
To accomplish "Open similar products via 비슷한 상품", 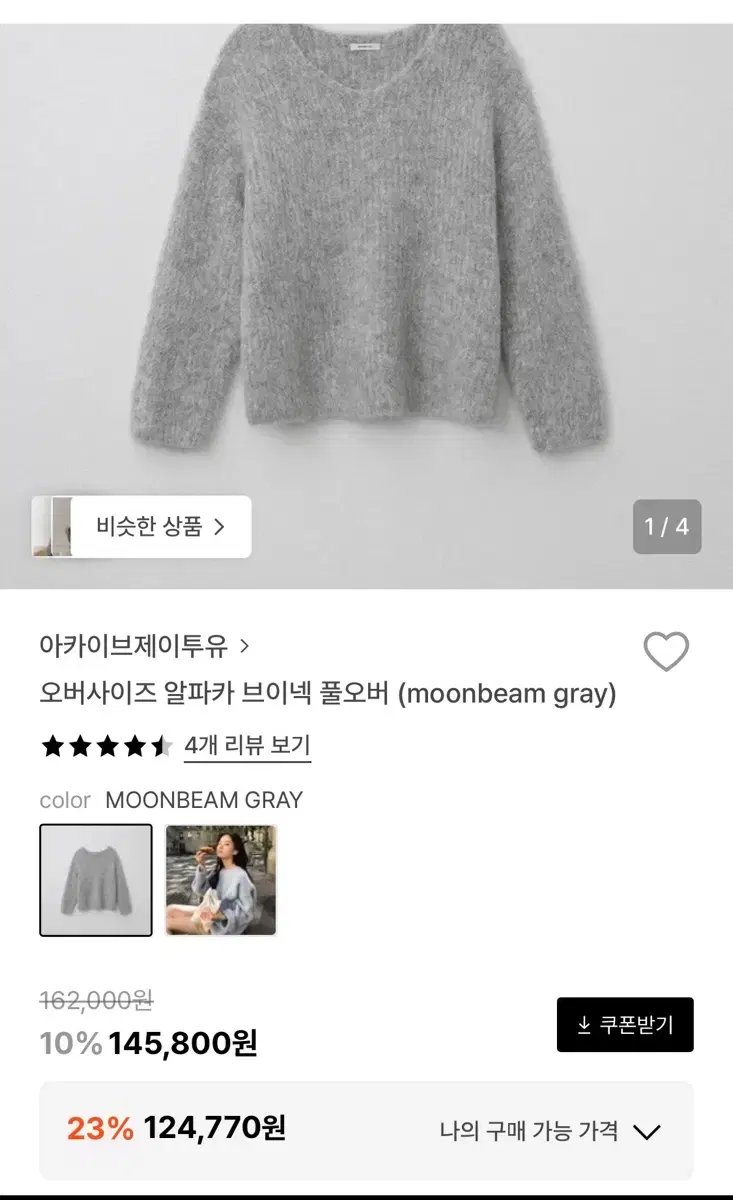I will pyautogui.click(x=150, y=528).
